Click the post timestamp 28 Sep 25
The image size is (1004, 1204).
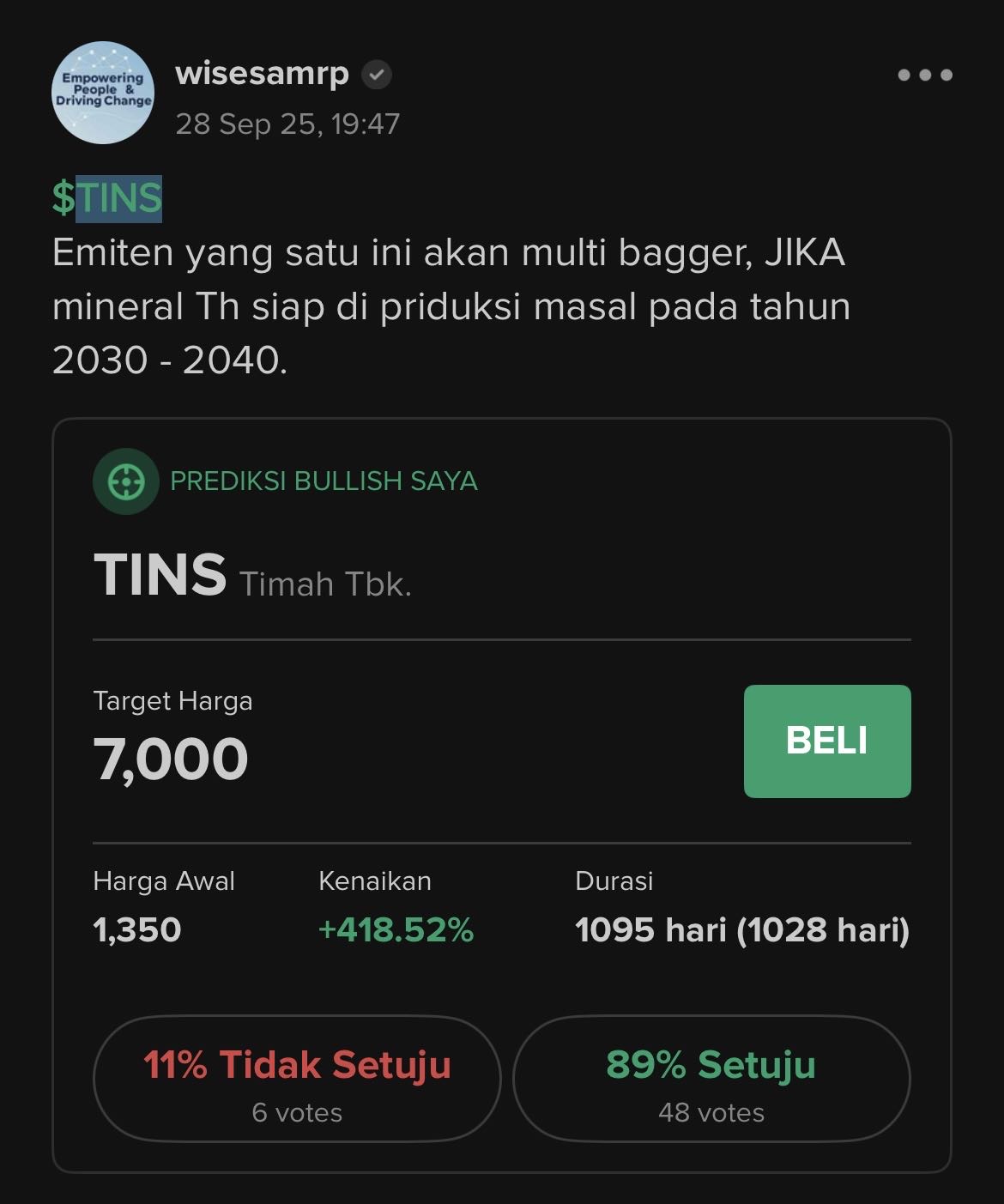coord(287,124)
